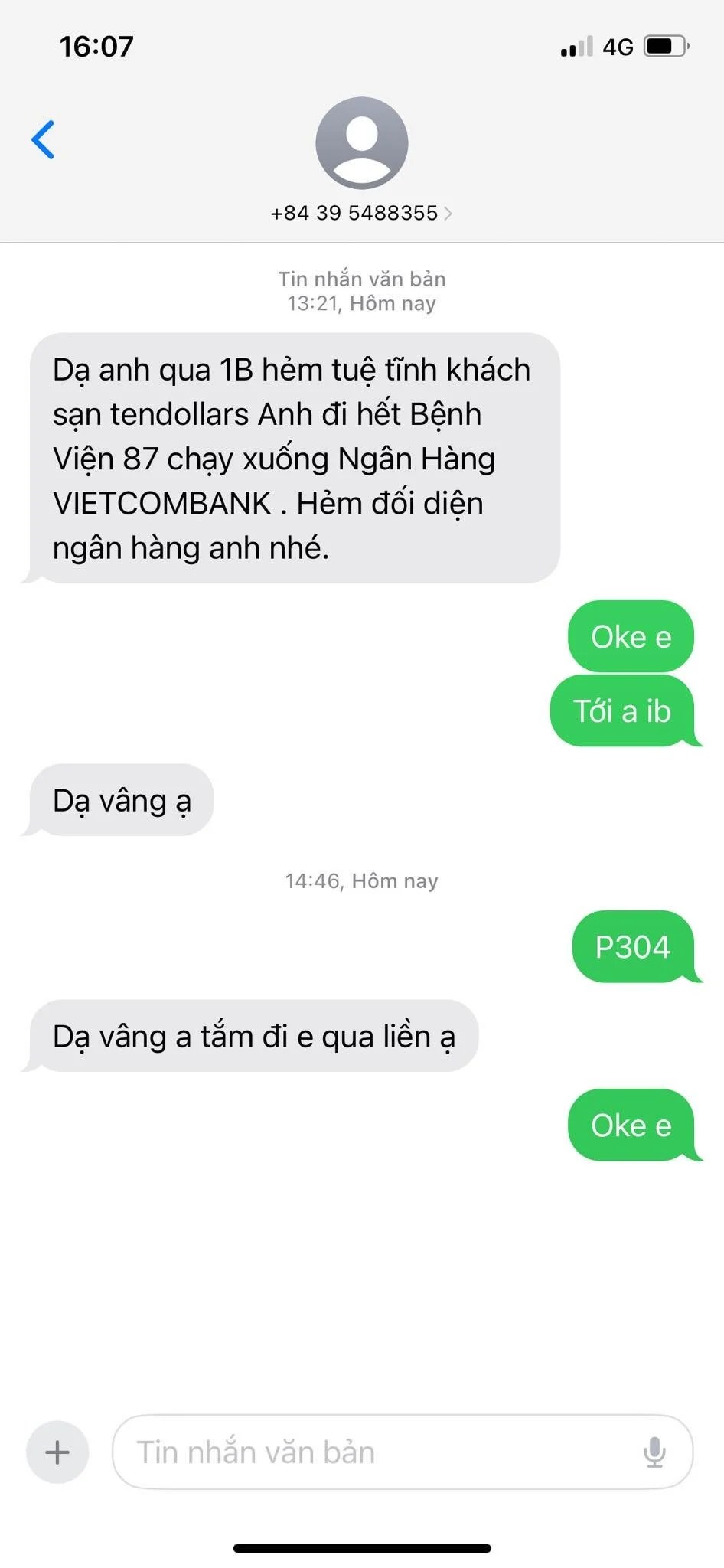Open contact details for +84 39 5488355

tap(361, 212)
